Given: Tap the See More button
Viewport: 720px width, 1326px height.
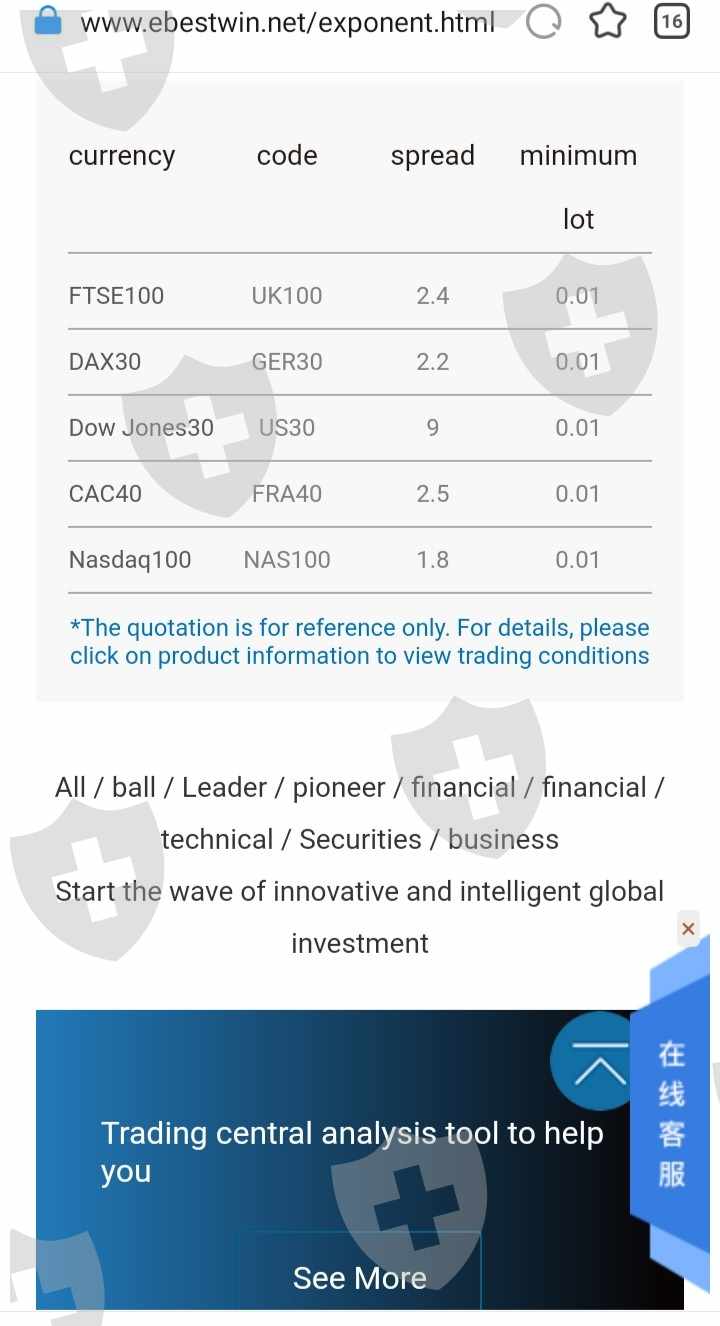Looking at the screenshot, I should pyautogui.click(x=359, y=1277).
